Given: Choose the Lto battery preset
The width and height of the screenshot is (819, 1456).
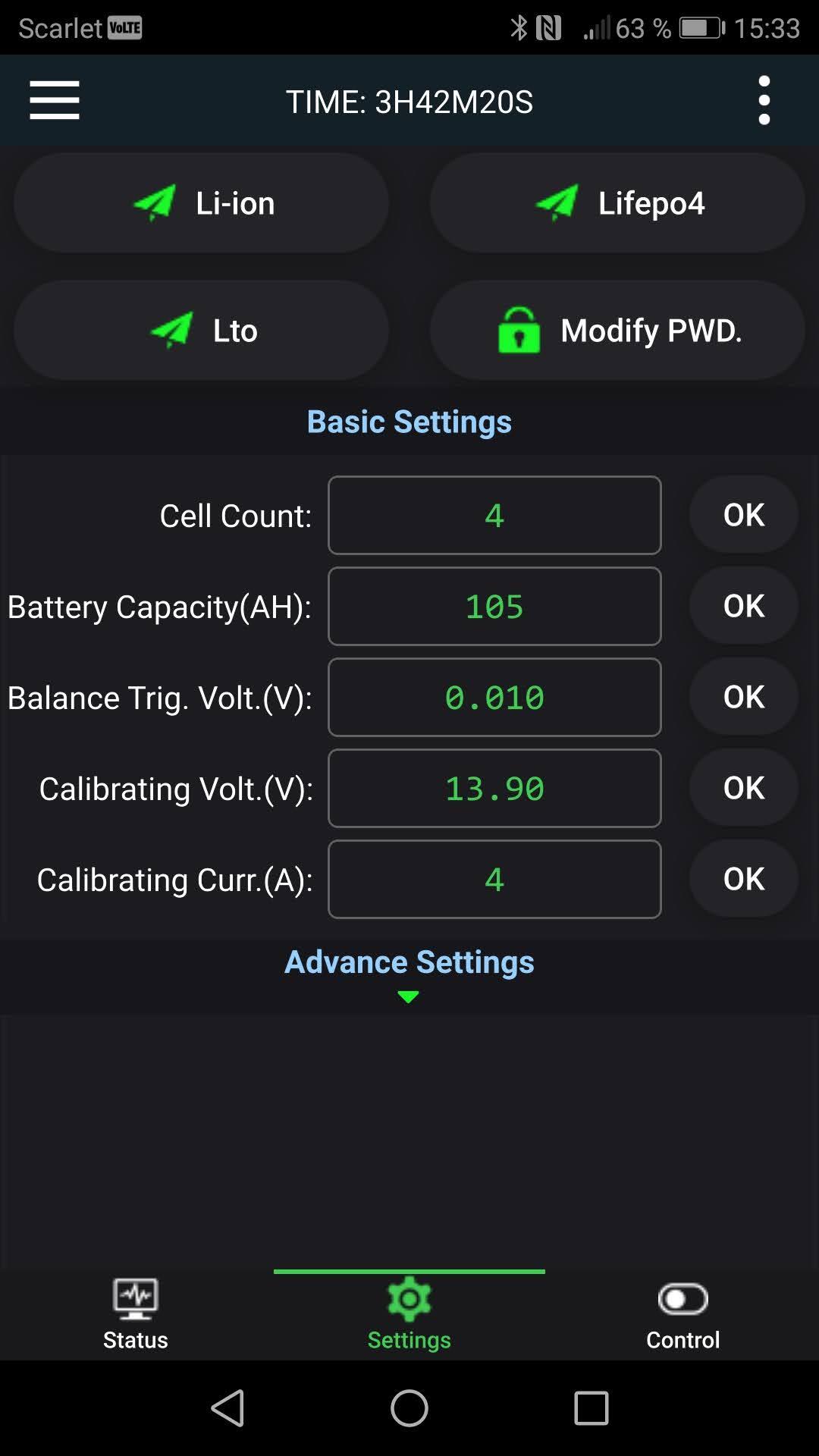Looking at the screenshot, I should pyautogui.click(x=202, y=331).
